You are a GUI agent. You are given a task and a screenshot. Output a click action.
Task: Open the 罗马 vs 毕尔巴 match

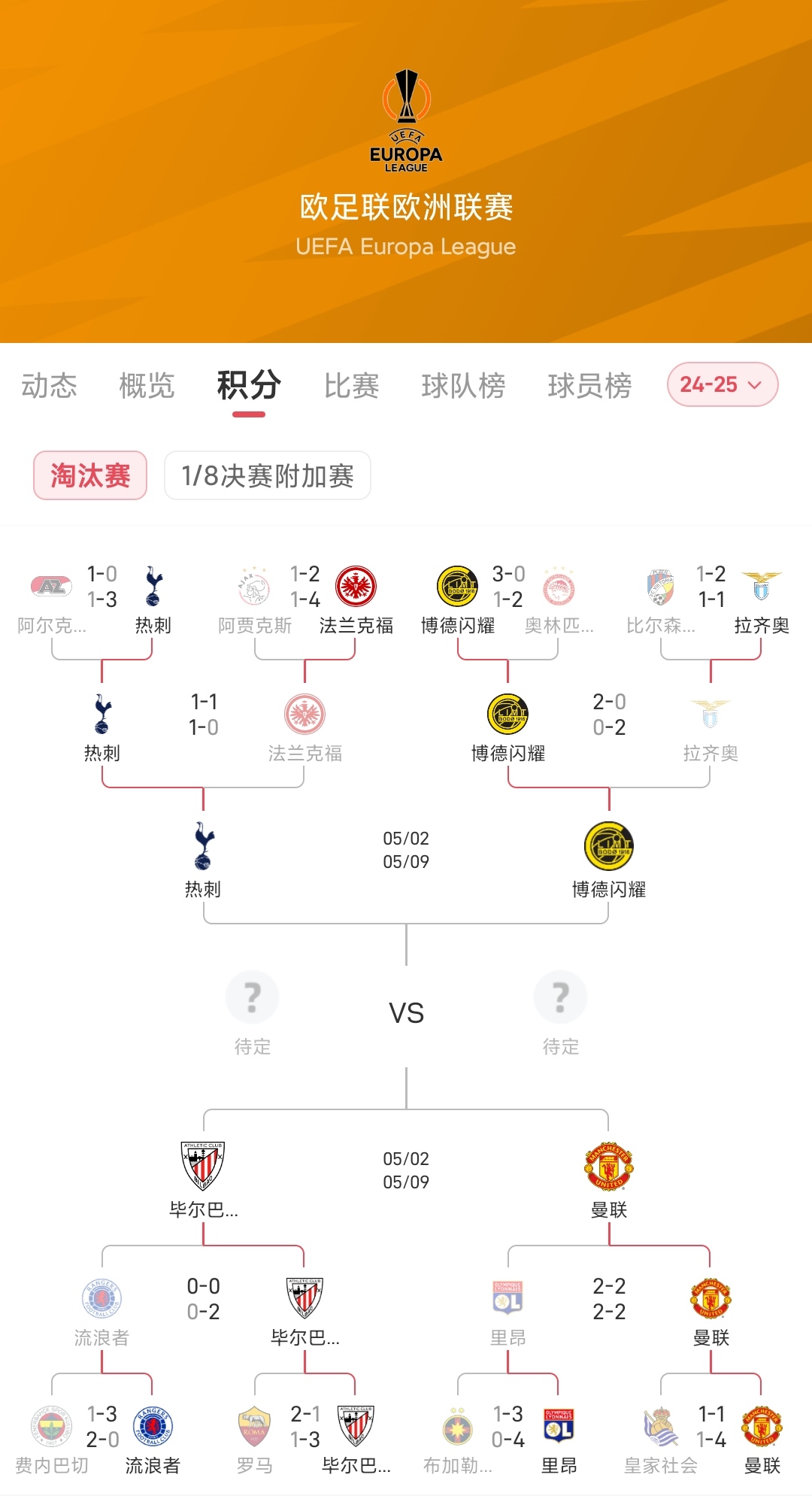[x=305, y=1428]
